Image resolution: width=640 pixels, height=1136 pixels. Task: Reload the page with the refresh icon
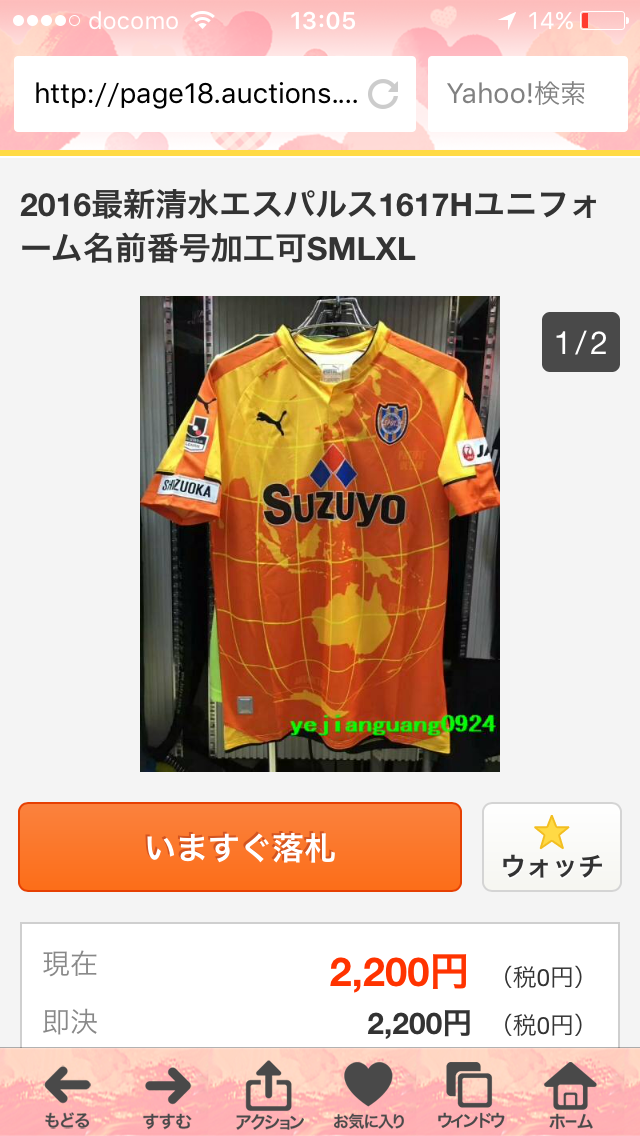point(383,94)
